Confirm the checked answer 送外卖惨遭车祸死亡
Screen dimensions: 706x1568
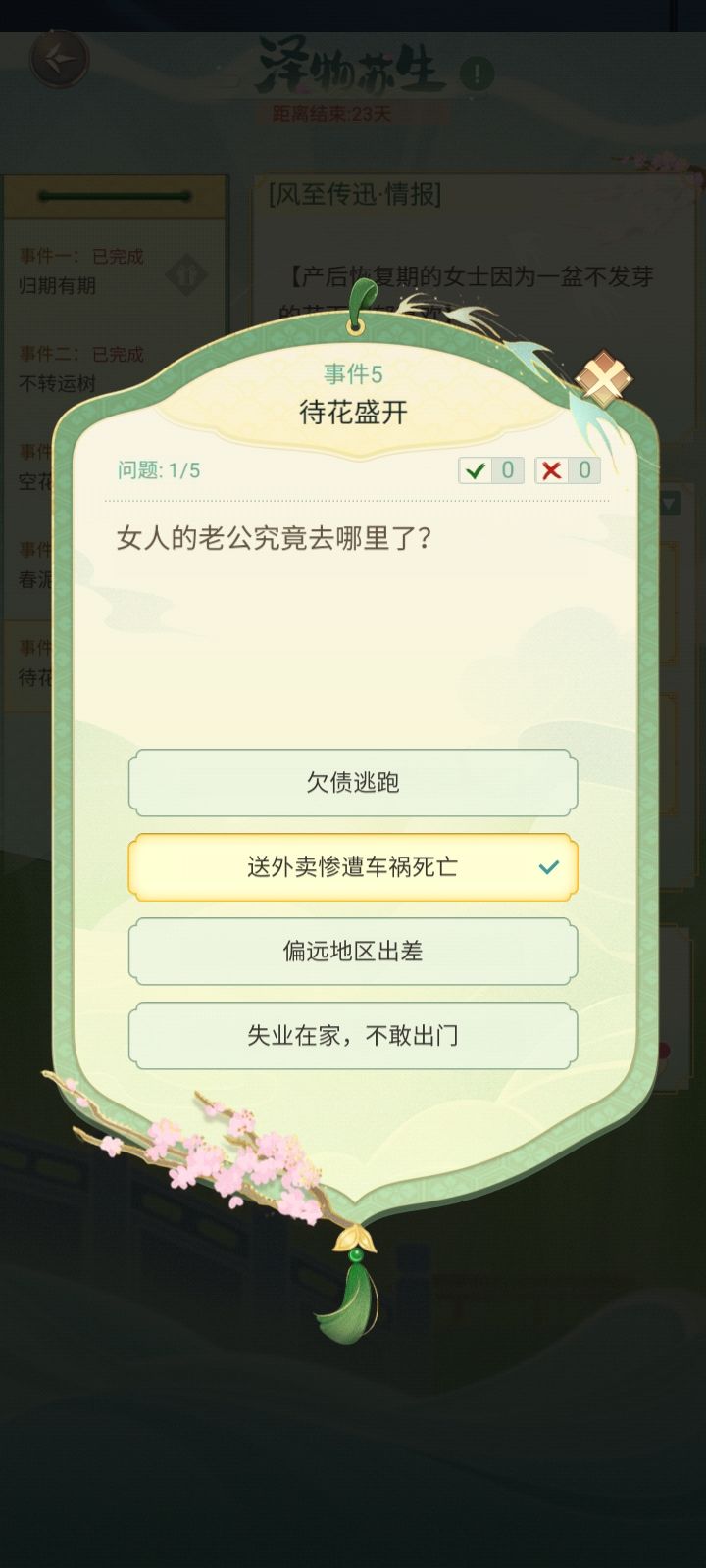point(351,867)
